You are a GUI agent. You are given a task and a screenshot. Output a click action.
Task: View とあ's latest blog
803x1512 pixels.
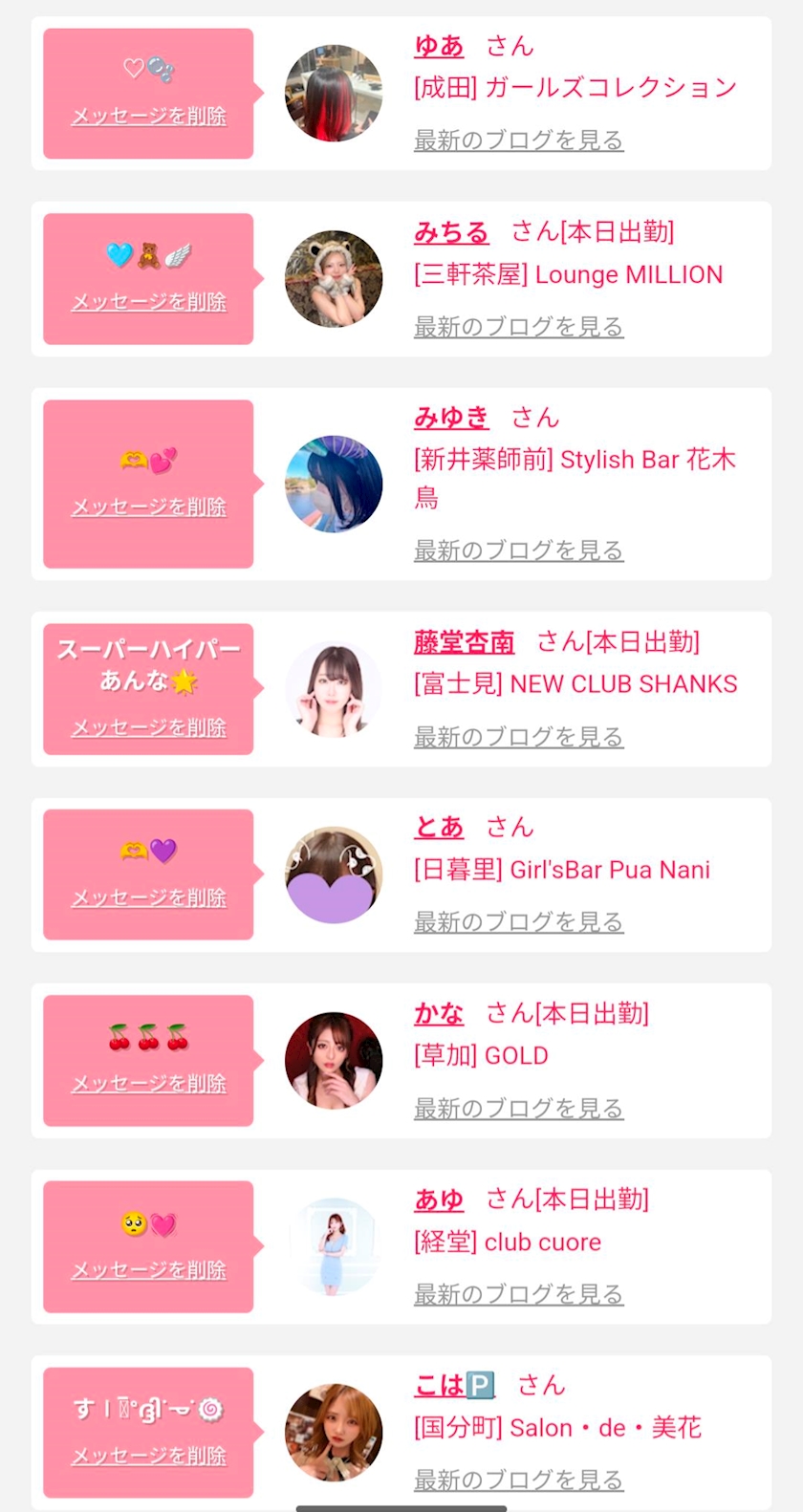[518, 922]
